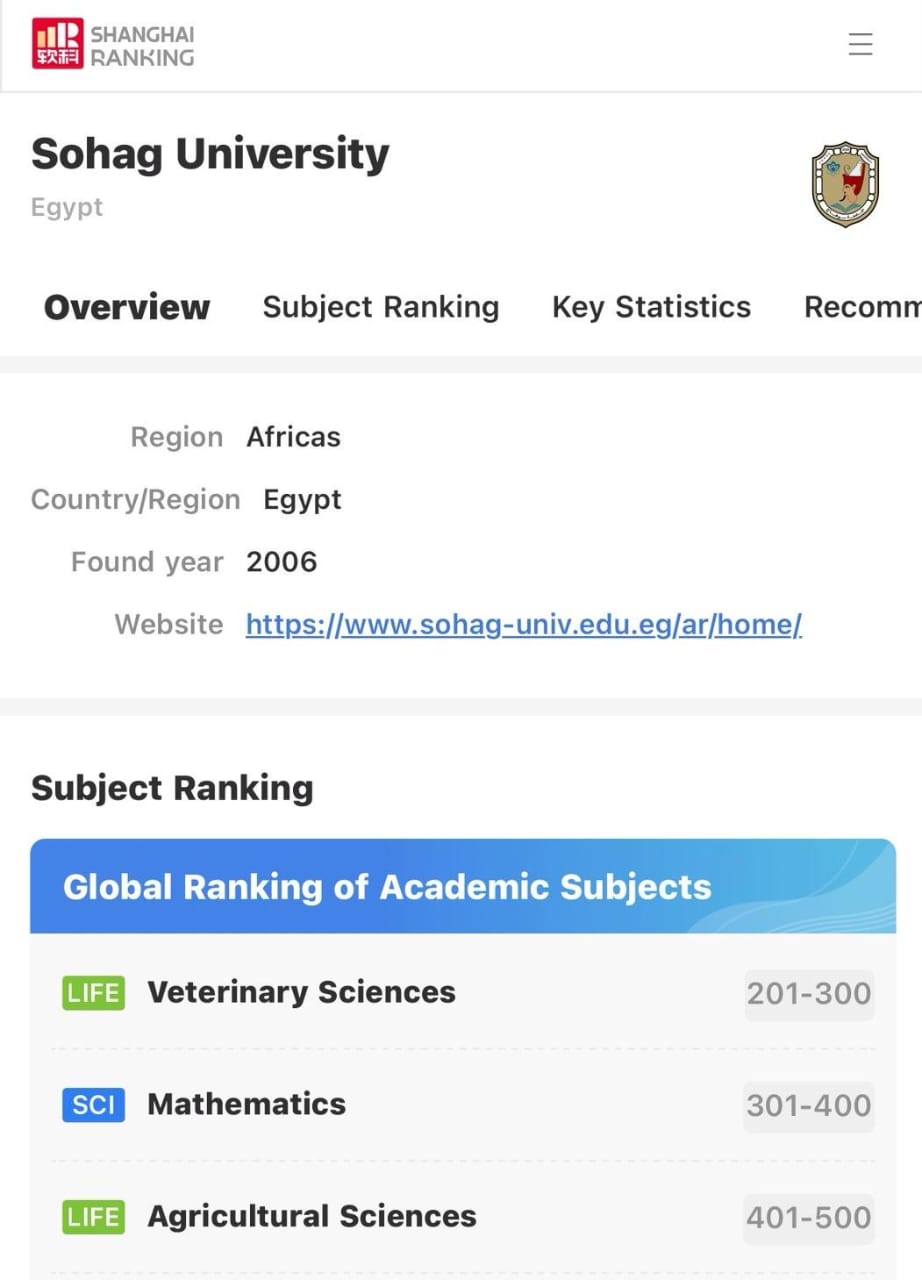Open the Sohag University website link
The image size is (922, 1280).
[x=523, y=624]
